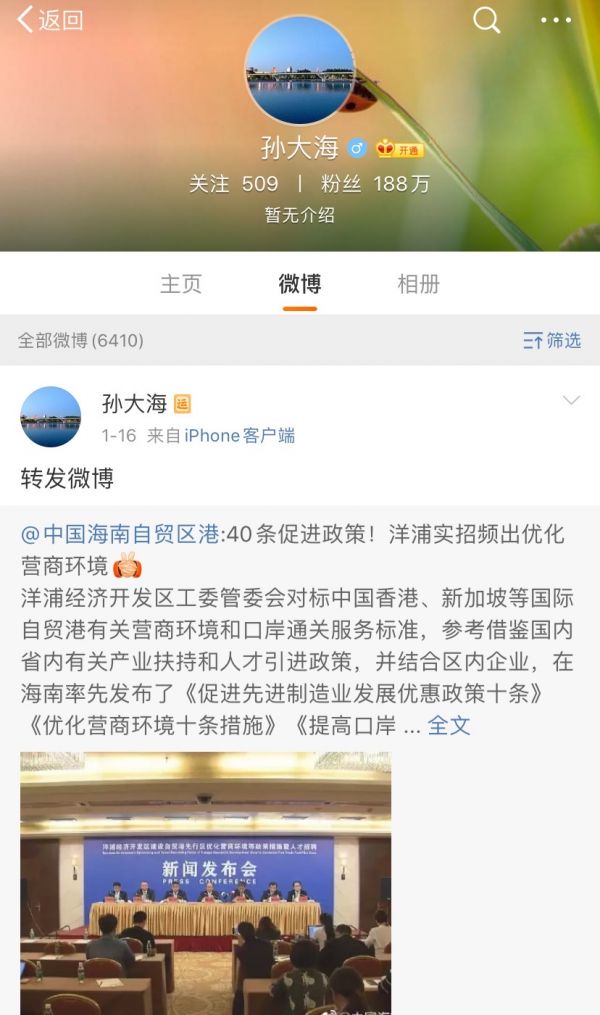Screen dimensions: 600x1015
Task: Go back with the 返回 button
Action: pos(50,19)
